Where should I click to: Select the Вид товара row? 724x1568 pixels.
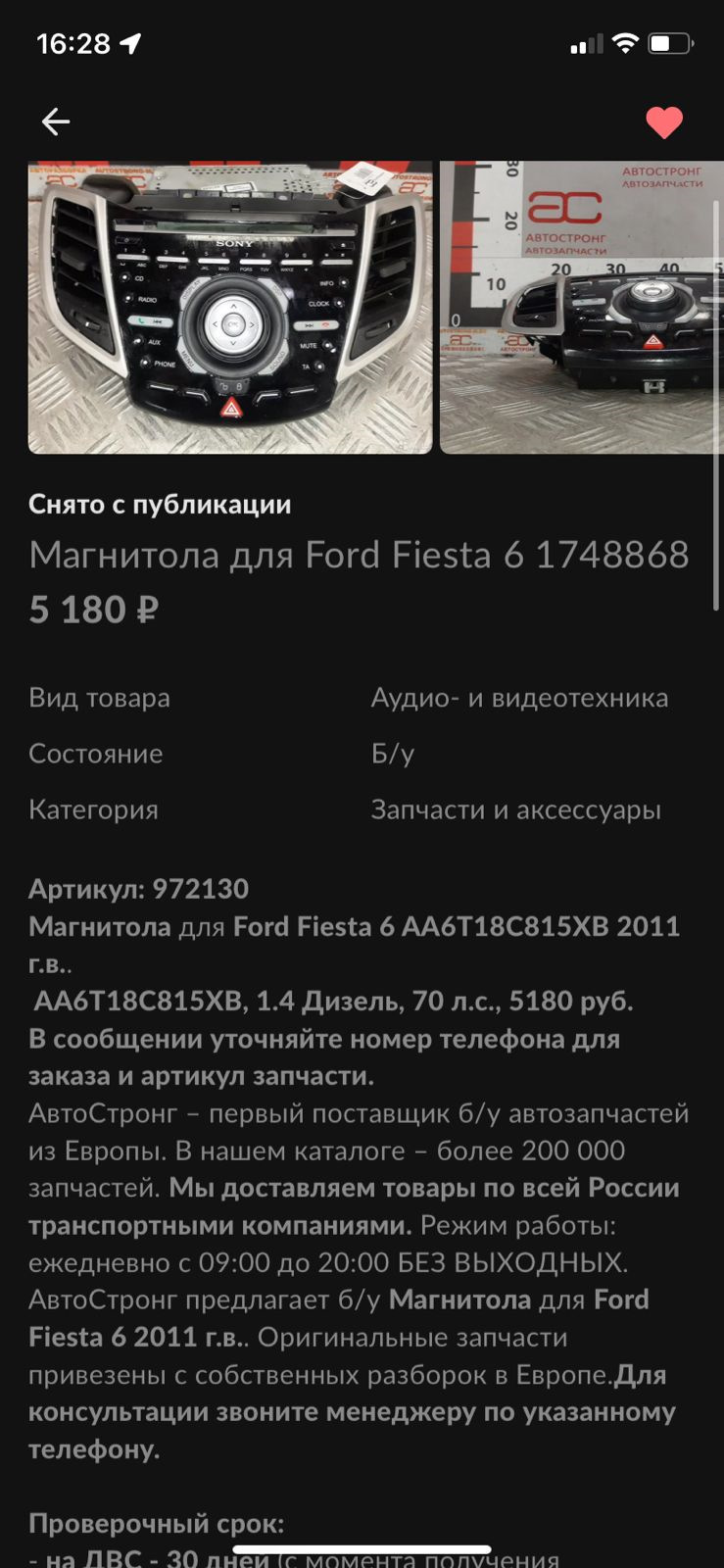pos(100,698)
